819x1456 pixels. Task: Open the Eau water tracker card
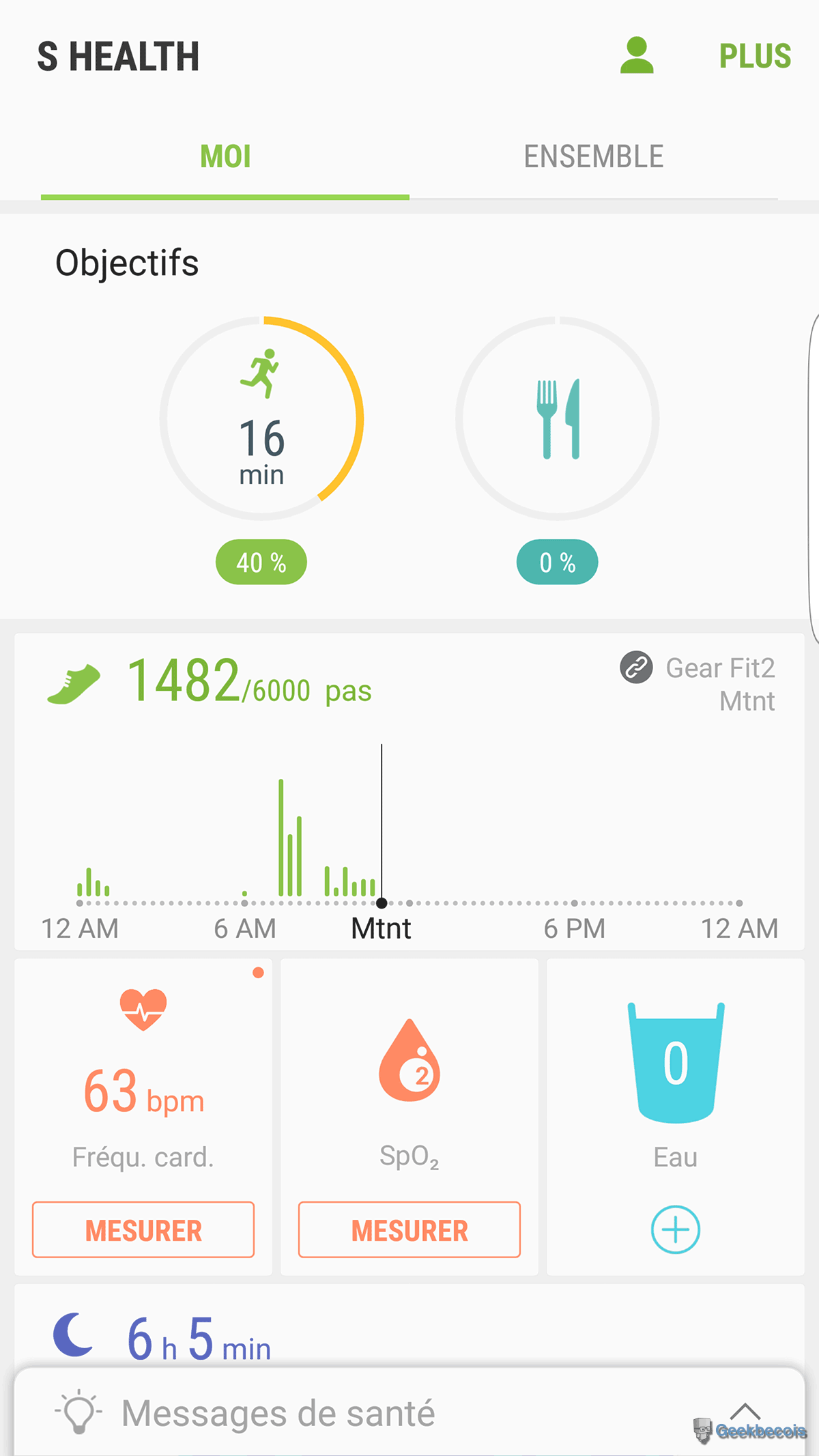click(675, 1079)
